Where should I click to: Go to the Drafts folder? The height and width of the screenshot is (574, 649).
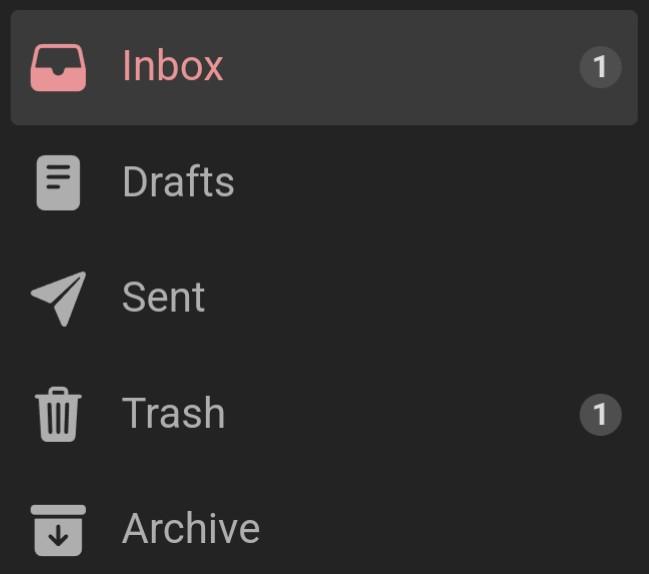178,183
